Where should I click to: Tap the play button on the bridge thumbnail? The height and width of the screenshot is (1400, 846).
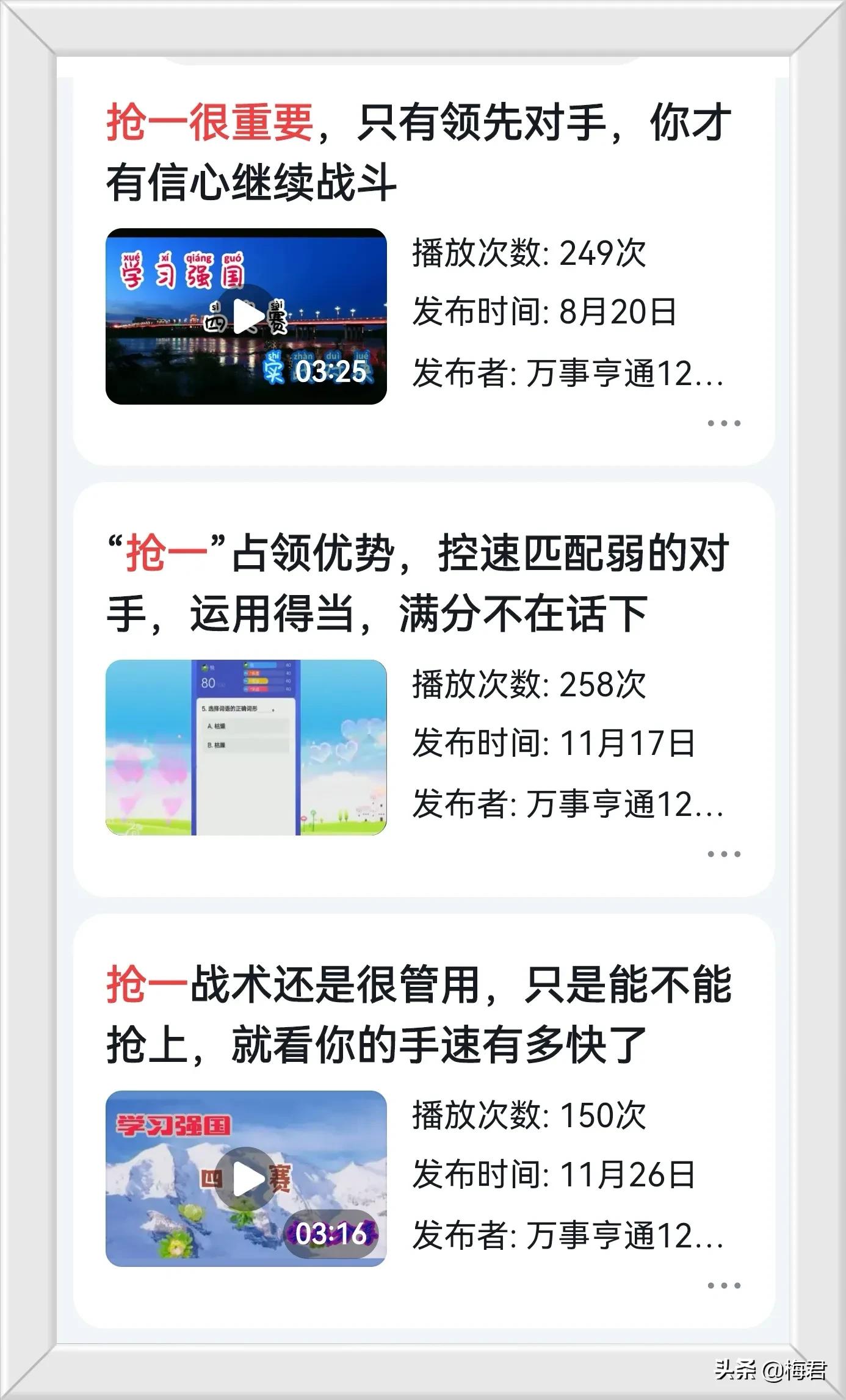click(x=249, y=314)
